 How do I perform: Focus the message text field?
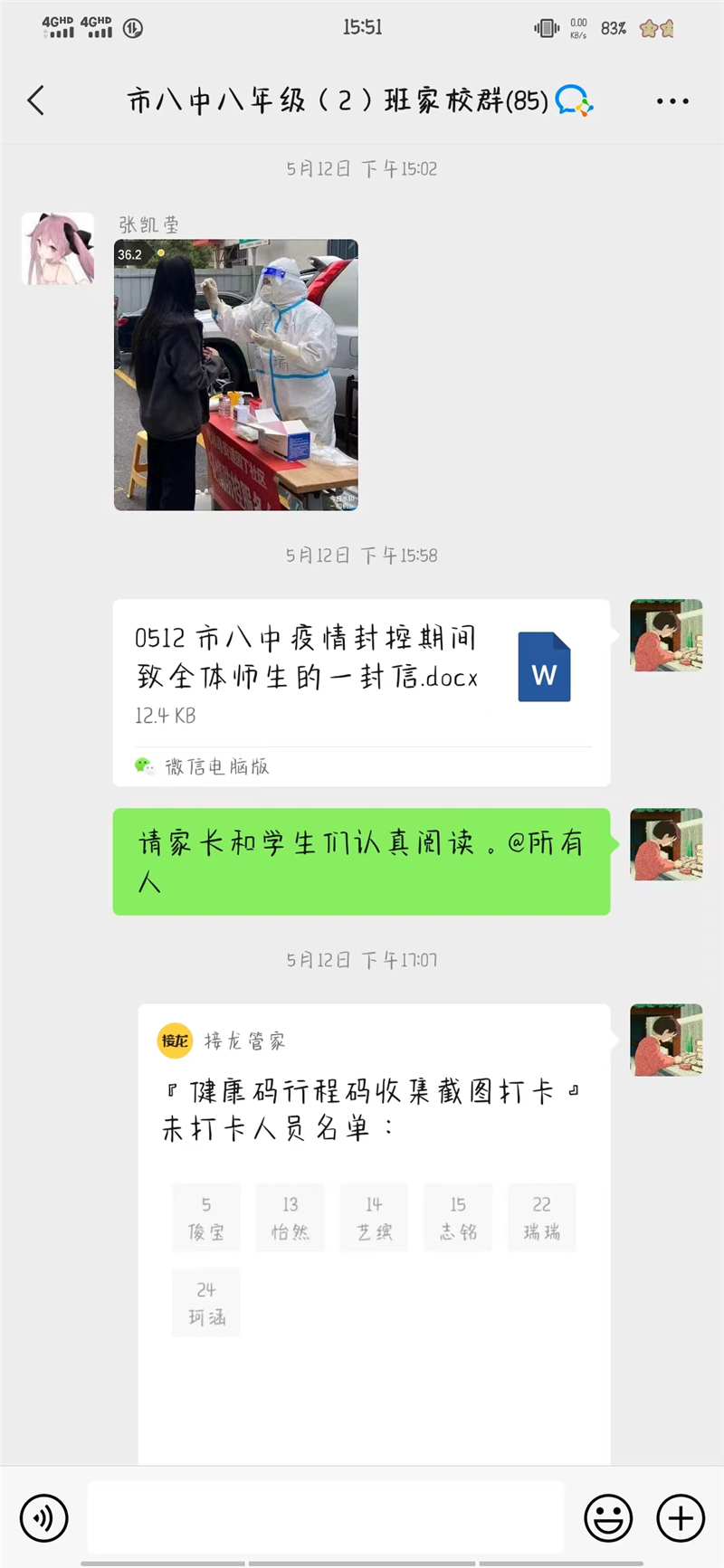click(326, 1518)
